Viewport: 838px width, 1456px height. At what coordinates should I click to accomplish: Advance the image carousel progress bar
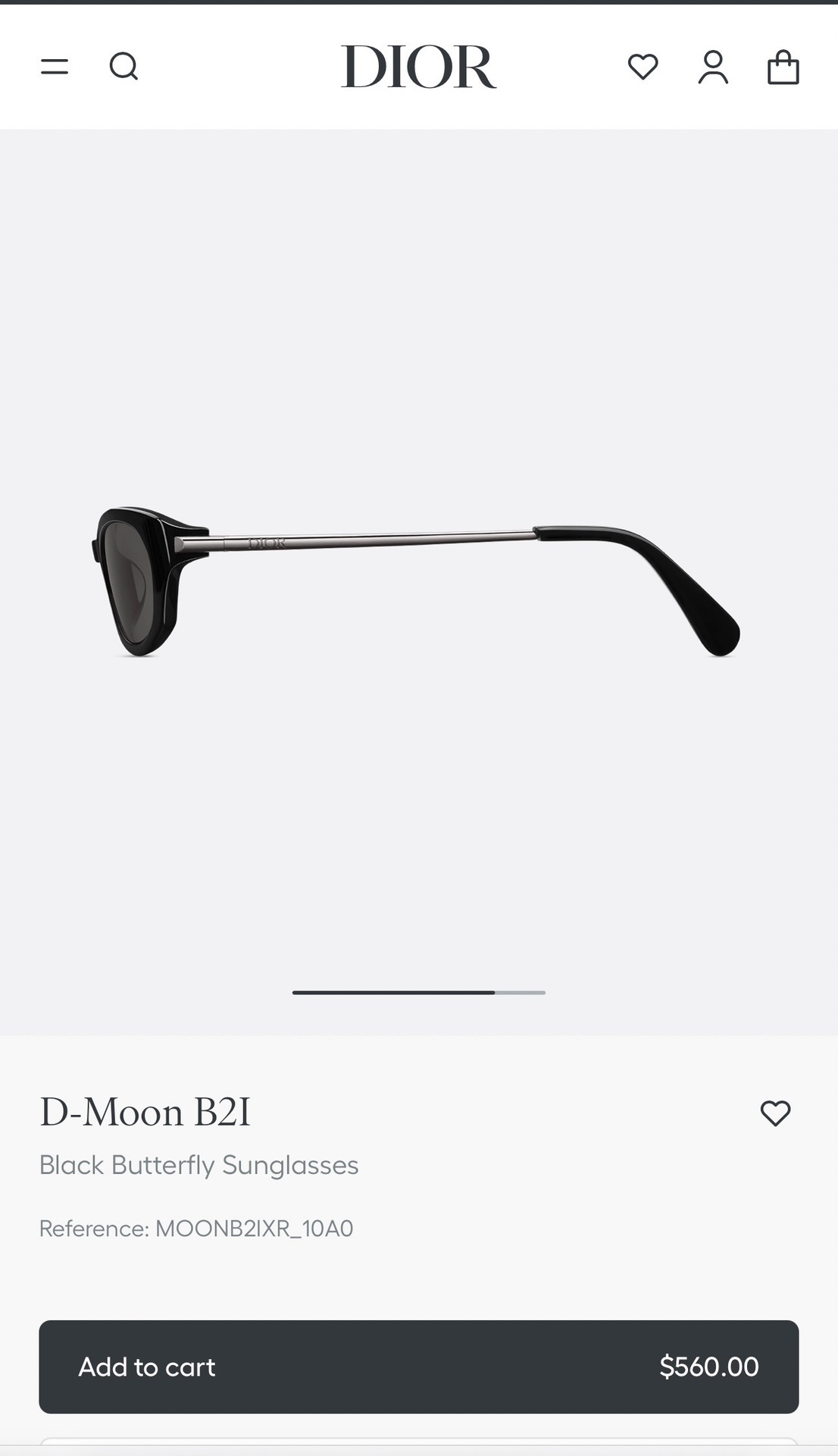419,992
